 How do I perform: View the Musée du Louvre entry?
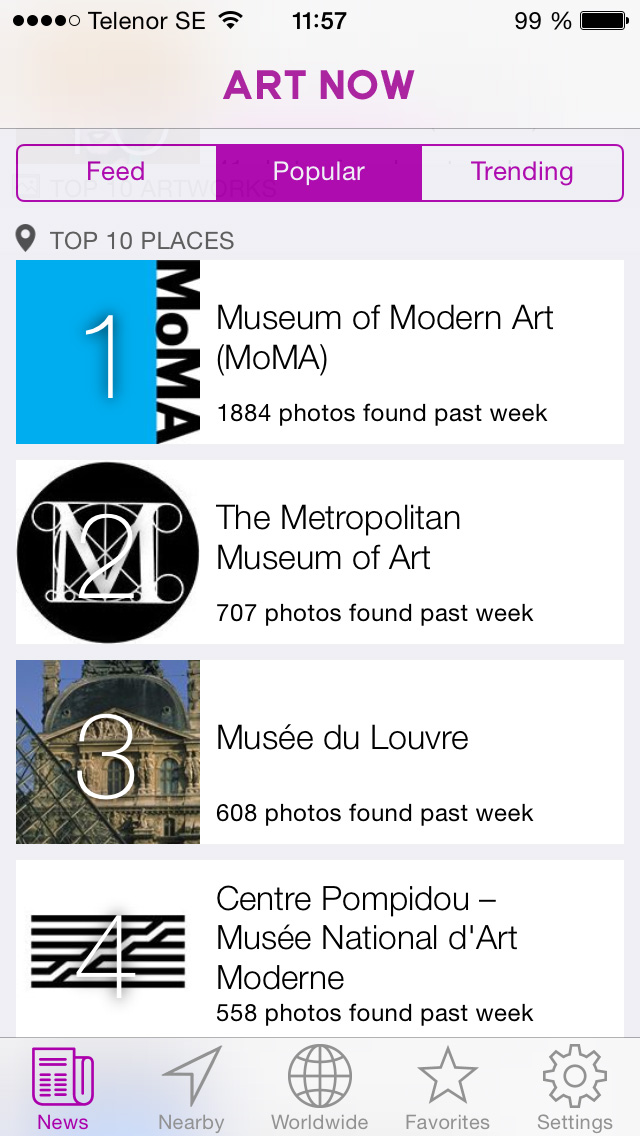[x=320, y=752]
